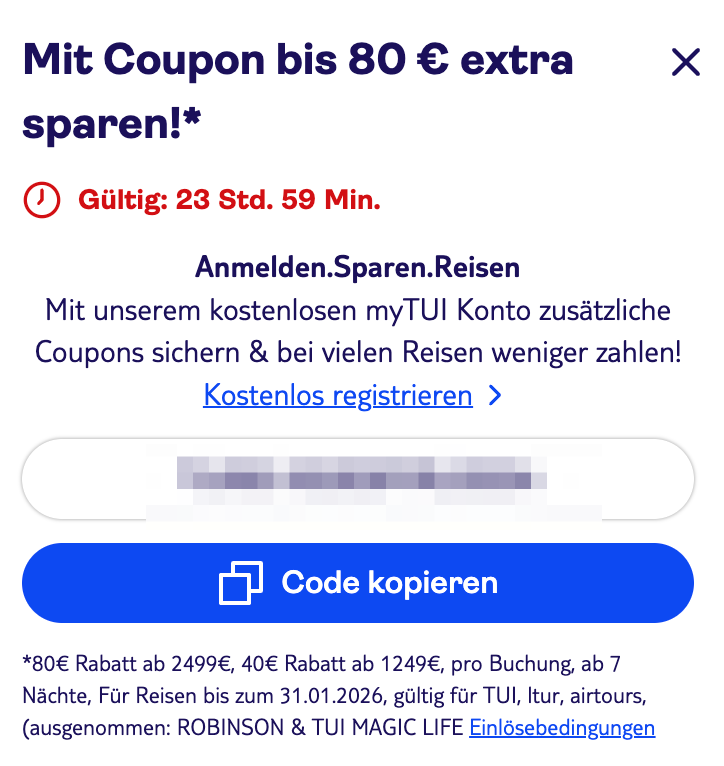
Task: Open the Einlösebedingungen link
Action: [x=562, y=728]
